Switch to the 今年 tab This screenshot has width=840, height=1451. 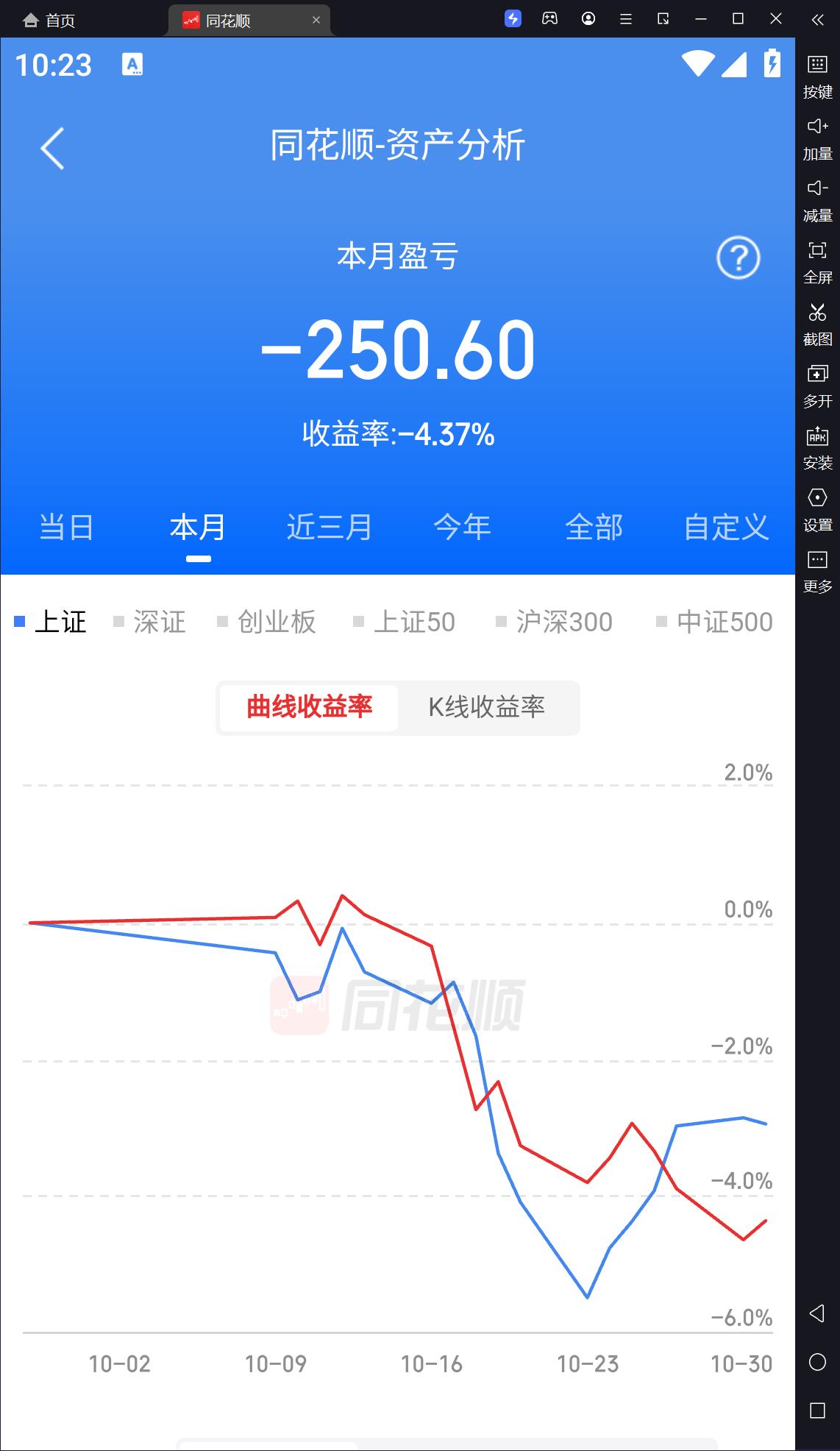462,528
